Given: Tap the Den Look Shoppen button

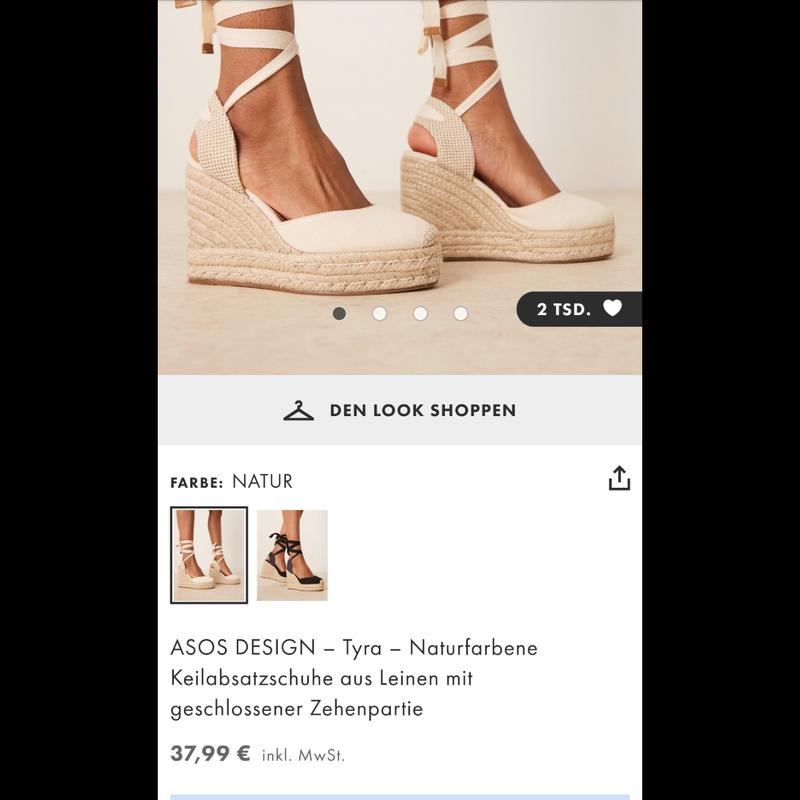Looking at the screenshot, I should tap(400, 410).
